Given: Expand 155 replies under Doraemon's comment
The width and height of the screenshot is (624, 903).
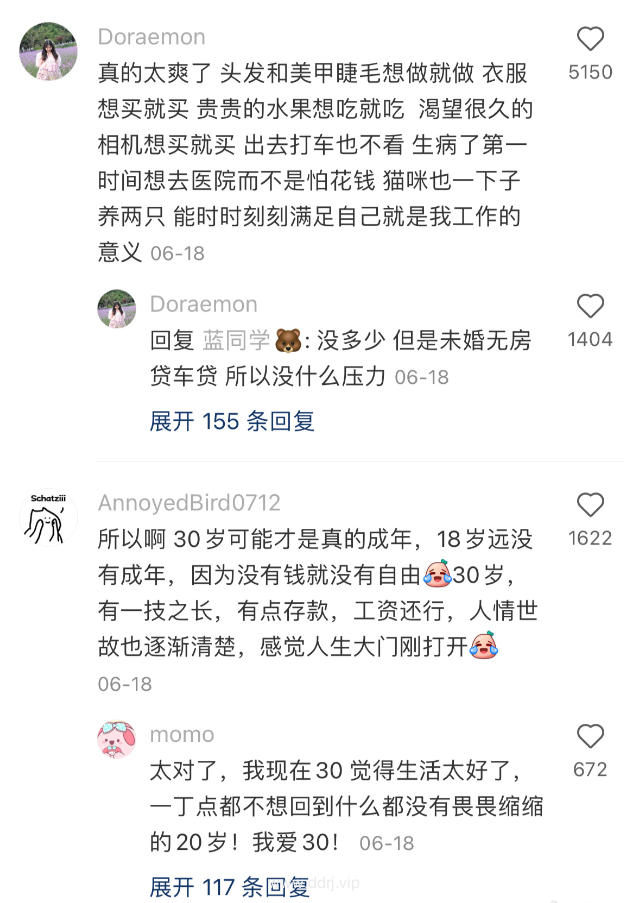Looking at the screenshot, I should (232, 421).
